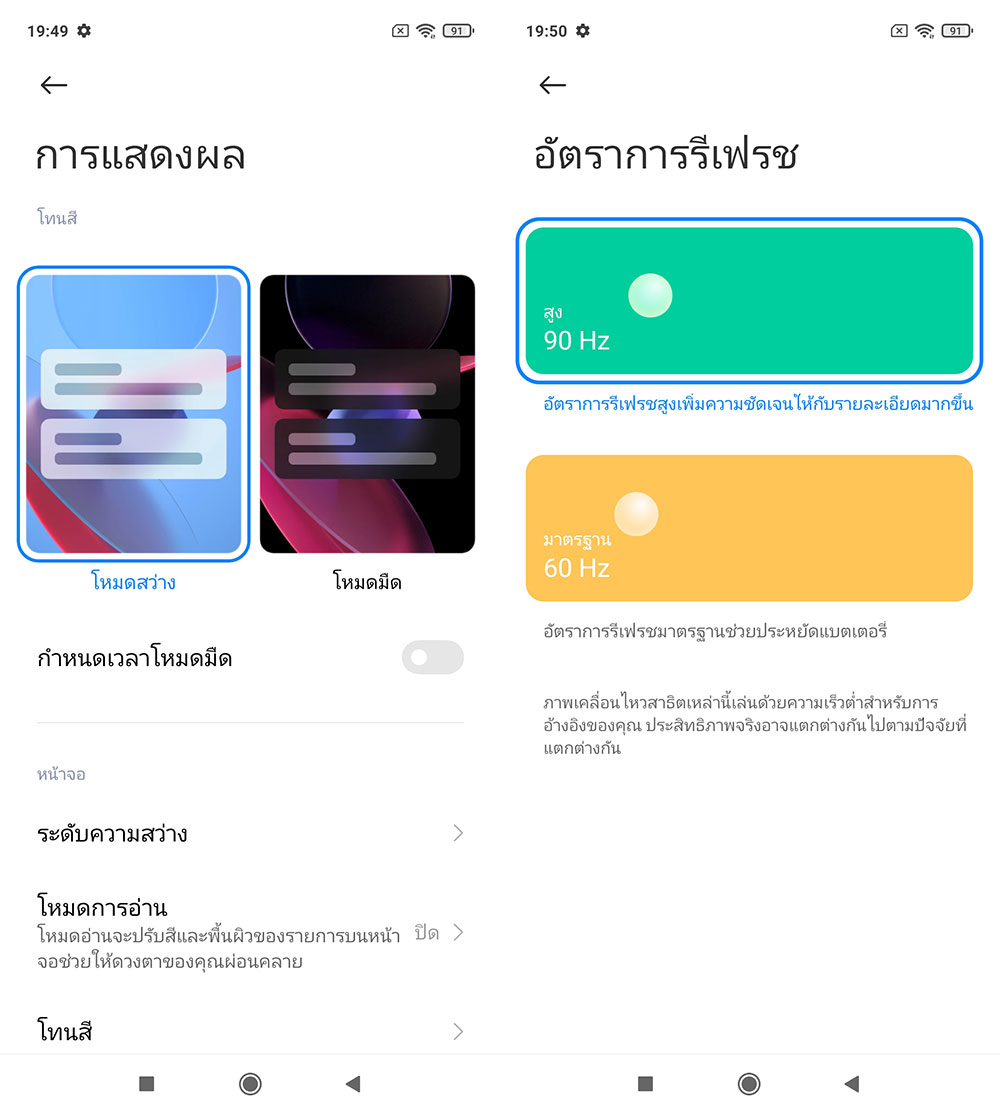Choose the มาตรฐาน 60 Hz refresh rate card
1000x1114 pixels.
click(x=749, y=528)
